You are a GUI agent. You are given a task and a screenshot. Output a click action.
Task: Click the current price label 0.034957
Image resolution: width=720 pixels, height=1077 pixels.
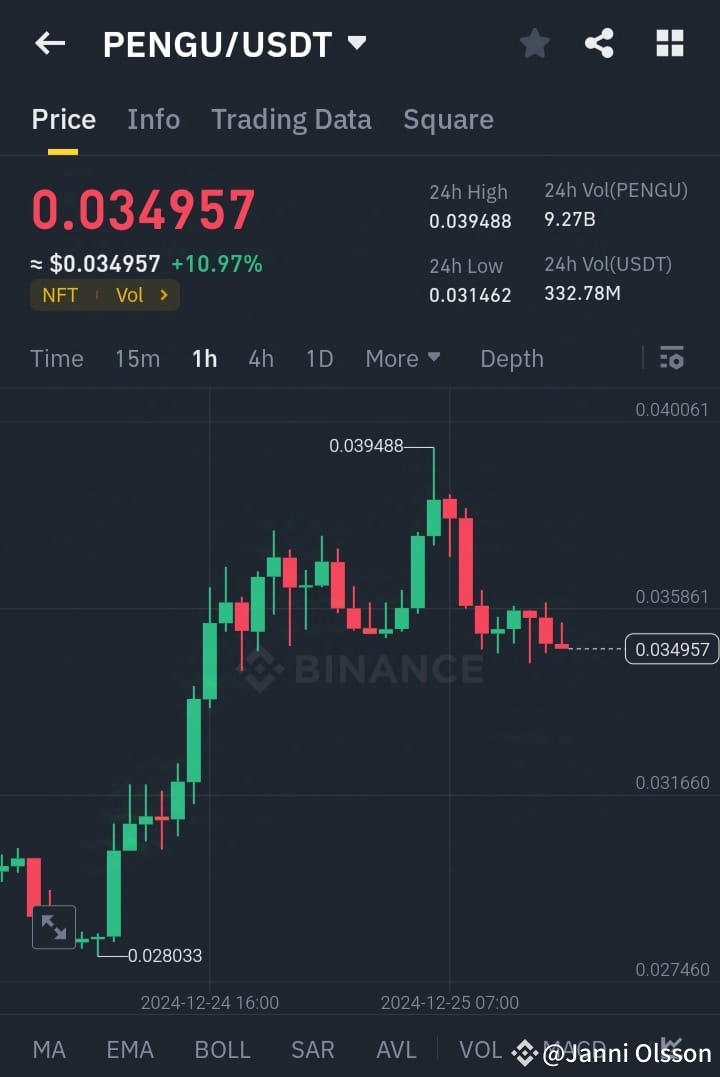[671, 649]
